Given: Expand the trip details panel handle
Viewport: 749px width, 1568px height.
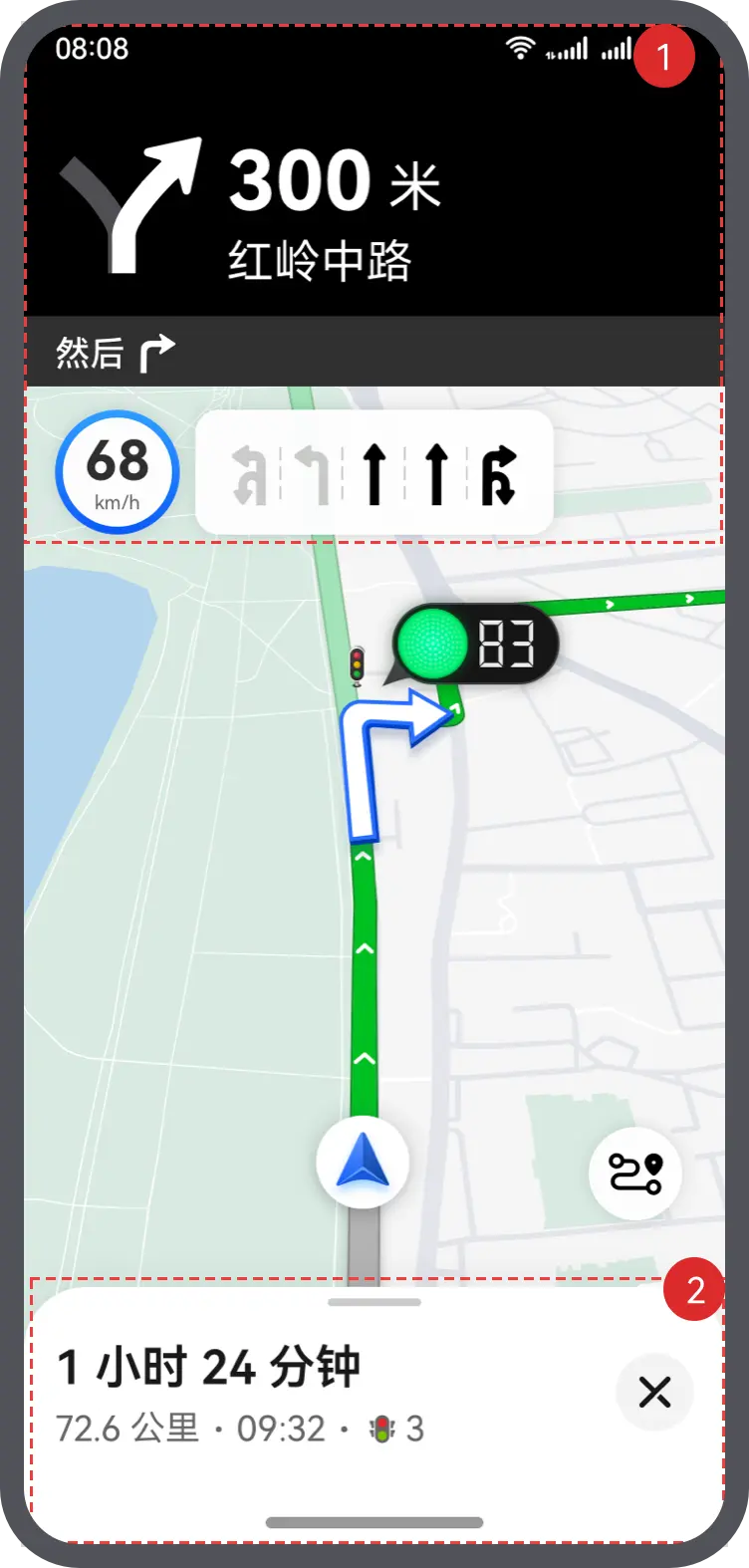Looking at the screenshot, I should coord(374,1302).
